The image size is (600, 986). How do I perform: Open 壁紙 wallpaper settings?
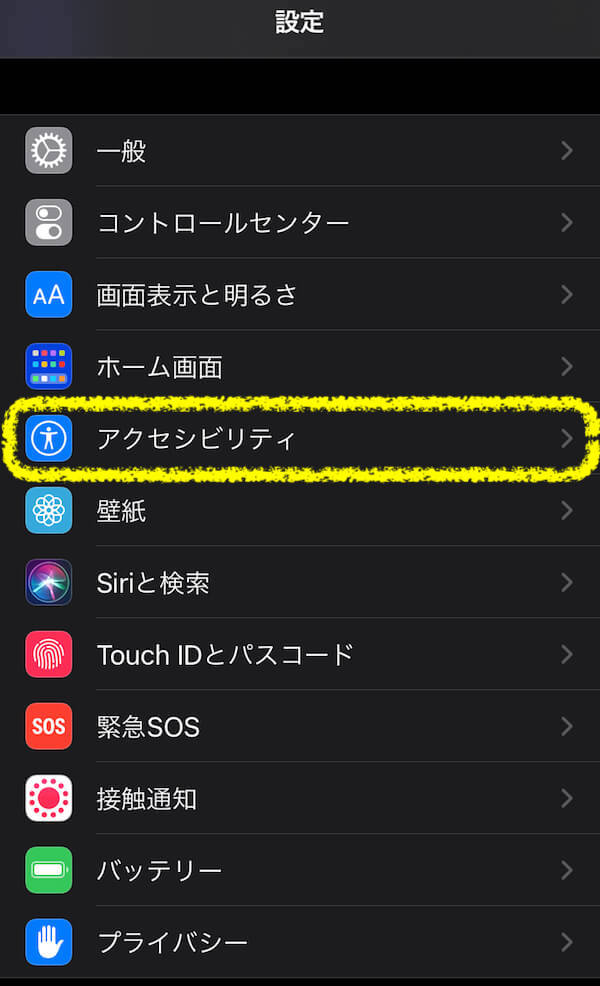click(300, 511)
